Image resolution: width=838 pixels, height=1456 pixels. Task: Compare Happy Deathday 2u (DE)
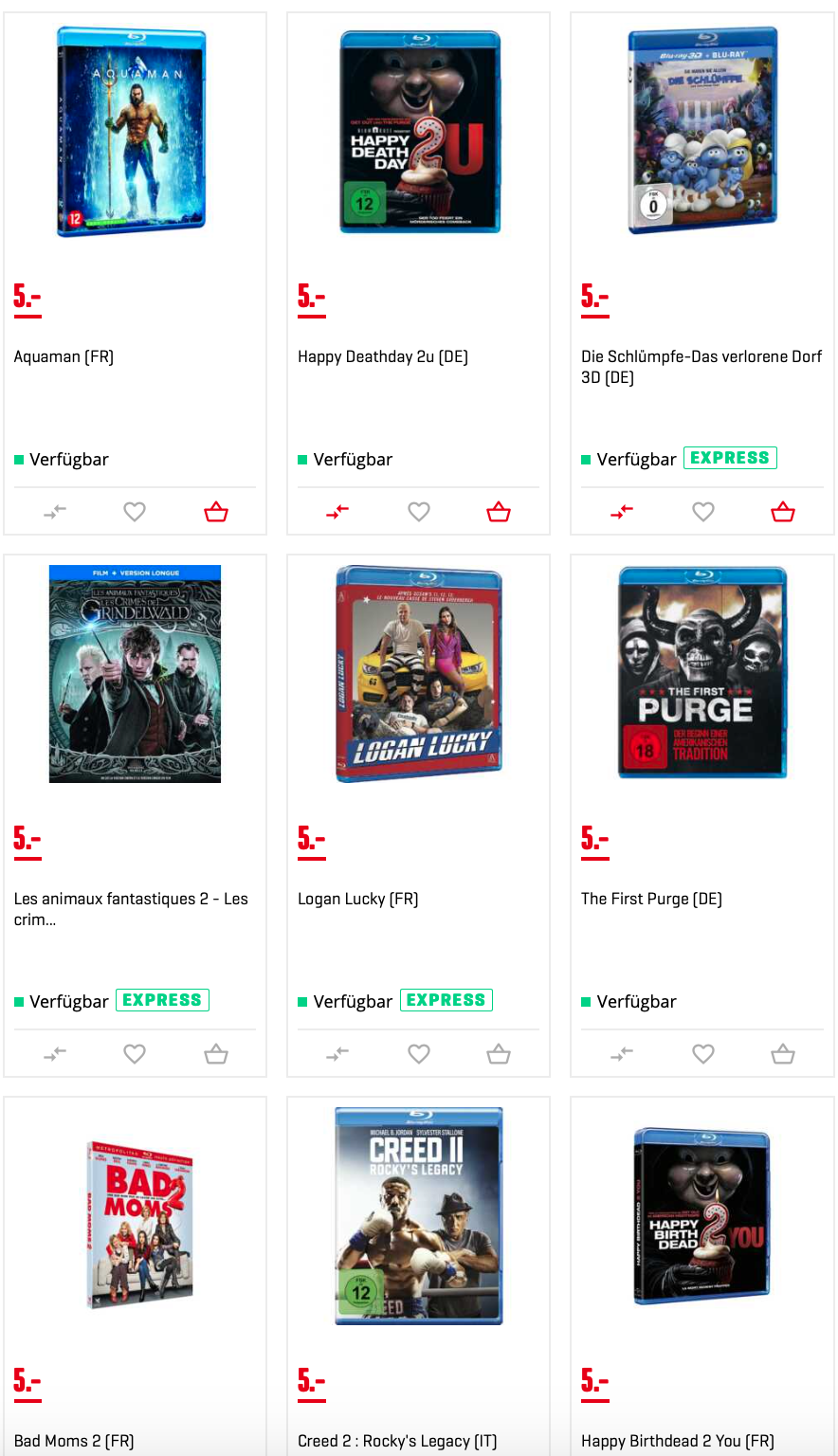337,512
